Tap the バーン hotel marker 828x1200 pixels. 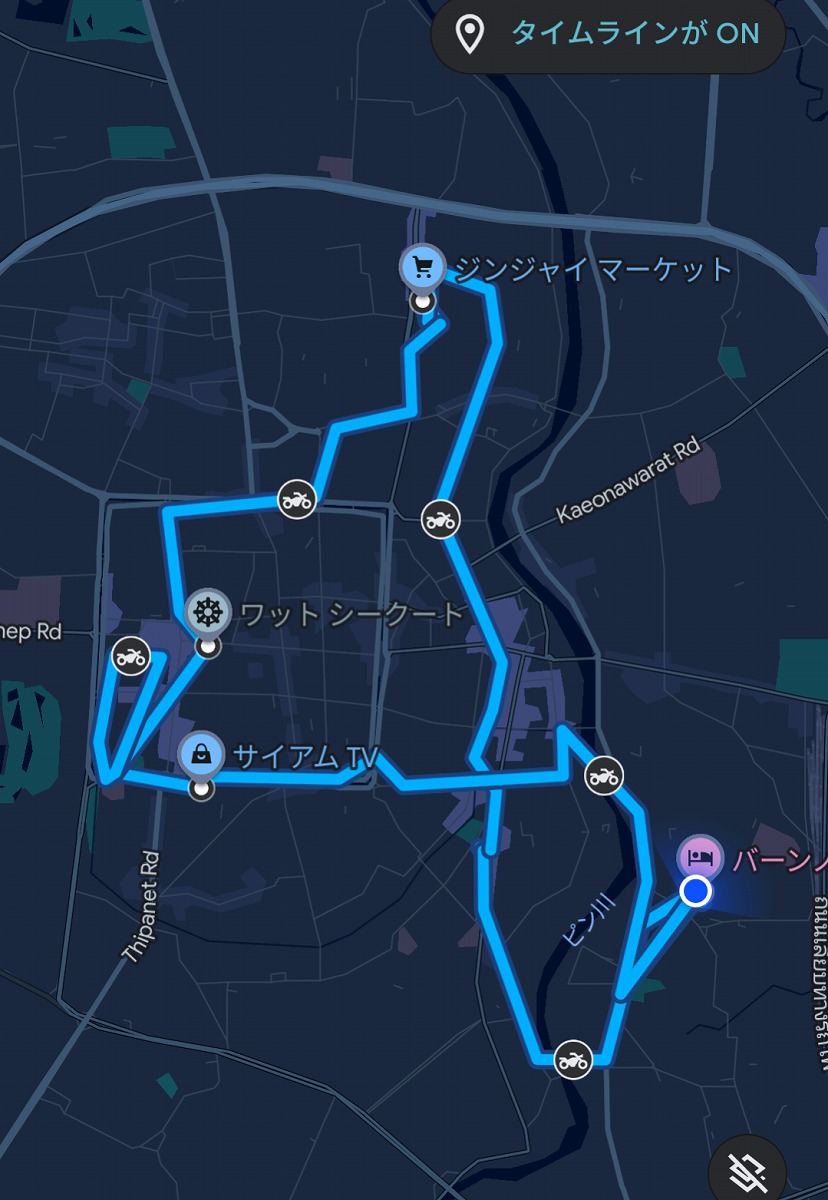tap(700, 857)
